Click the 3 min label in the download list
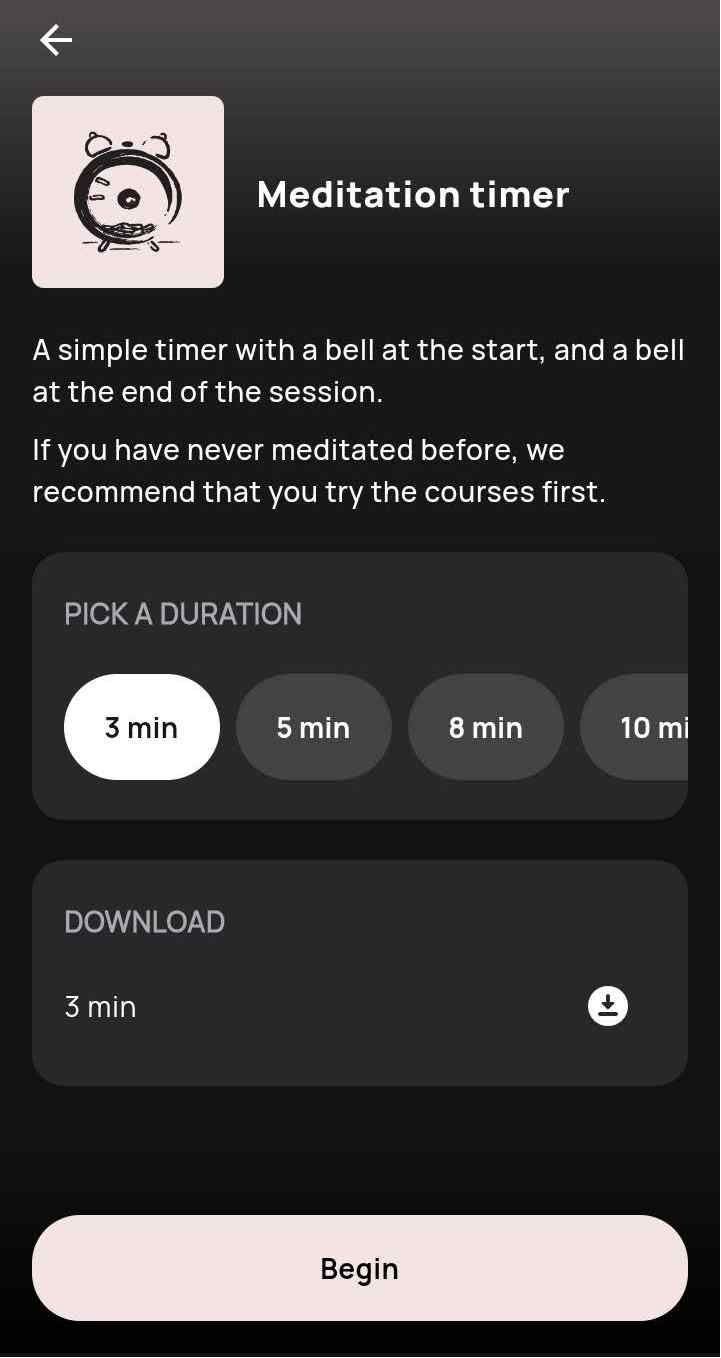The image size is (721, 1358). click(100, 1006)
